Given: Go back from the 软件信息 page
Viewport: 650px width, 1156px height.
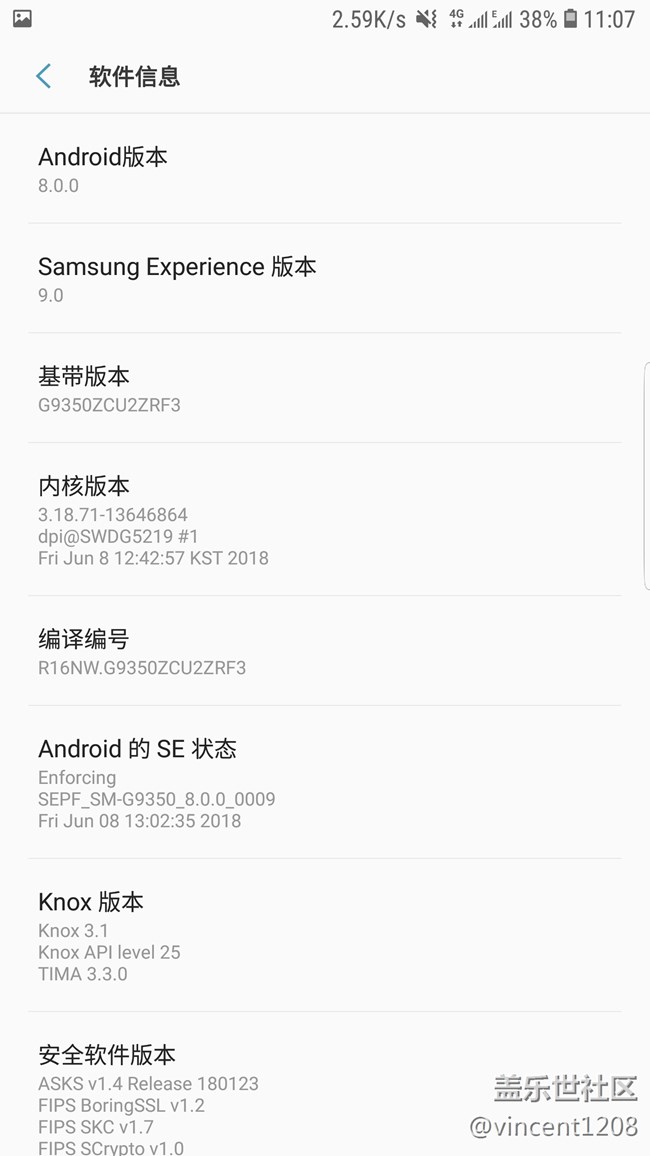Looking at the screenshot, I should pos(43,76).
